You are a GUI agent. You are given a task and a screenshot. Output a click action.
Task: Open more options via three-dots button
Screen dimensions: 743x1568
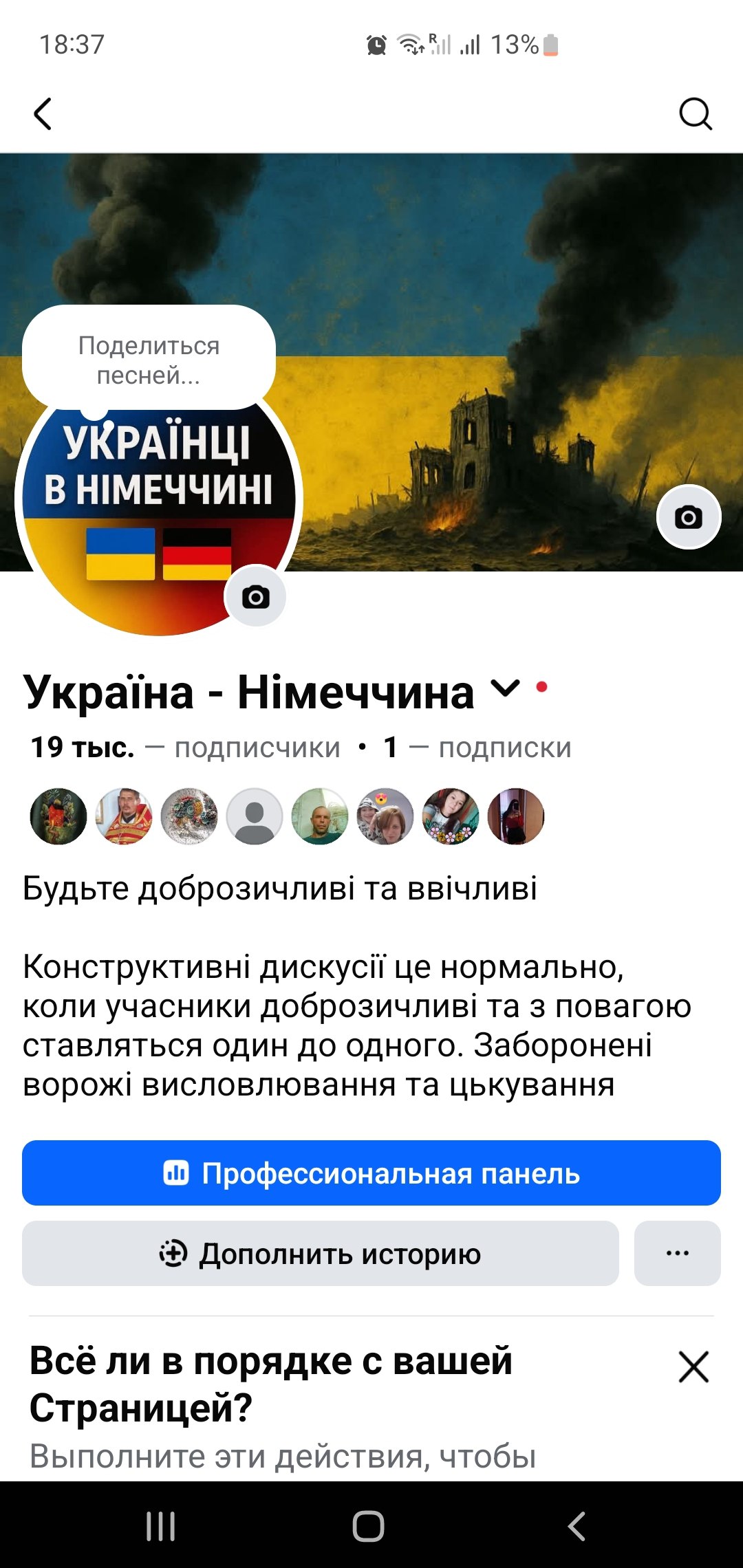coord(678,1254)
